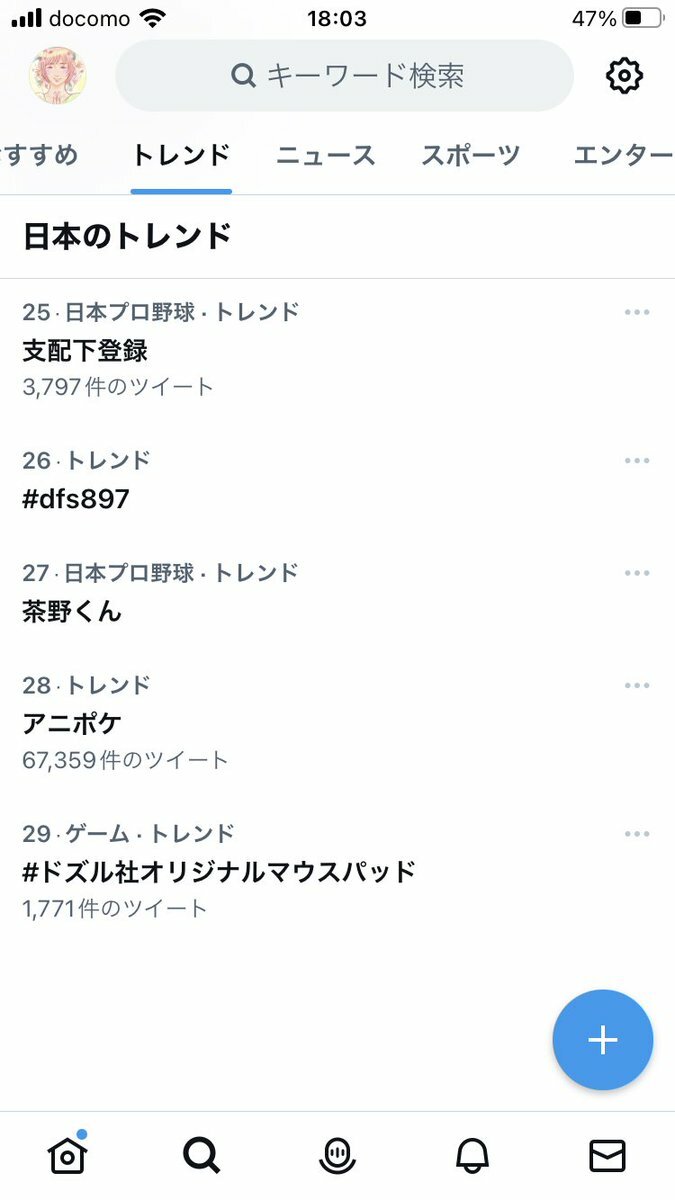Compose a new tweet
This screenshot has width=675, height=1200.
coord(602,1040)
